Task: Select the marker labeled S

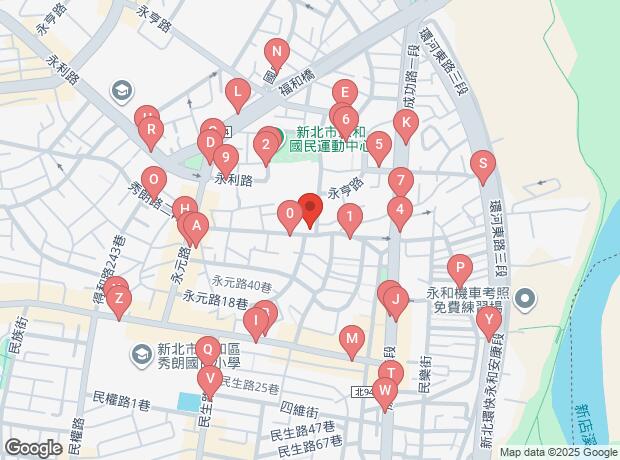Action: pos(483,163)
